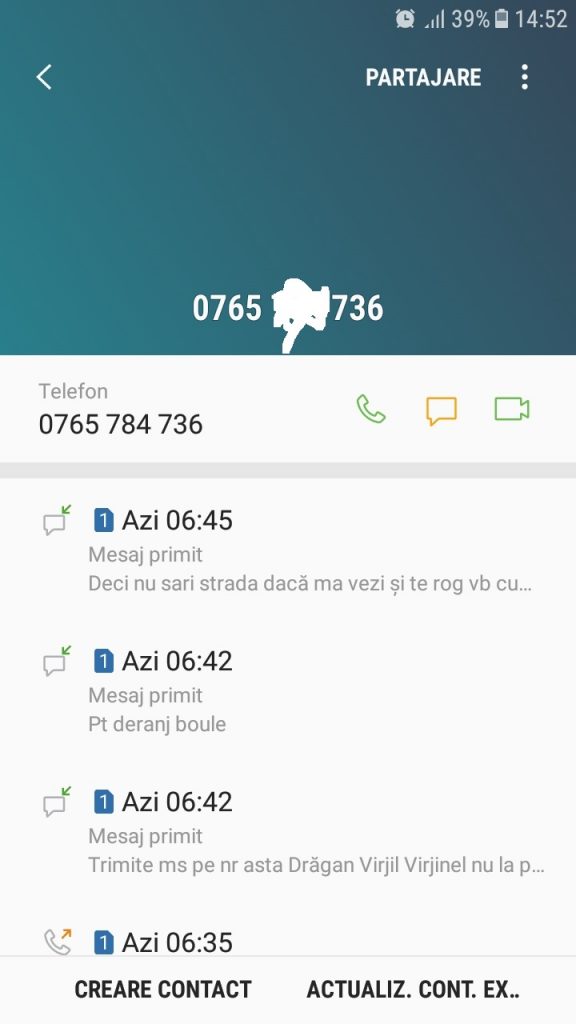Go back using the arrow icon
The height and width of the screenshot is (1024, 576).
point(44,77)
